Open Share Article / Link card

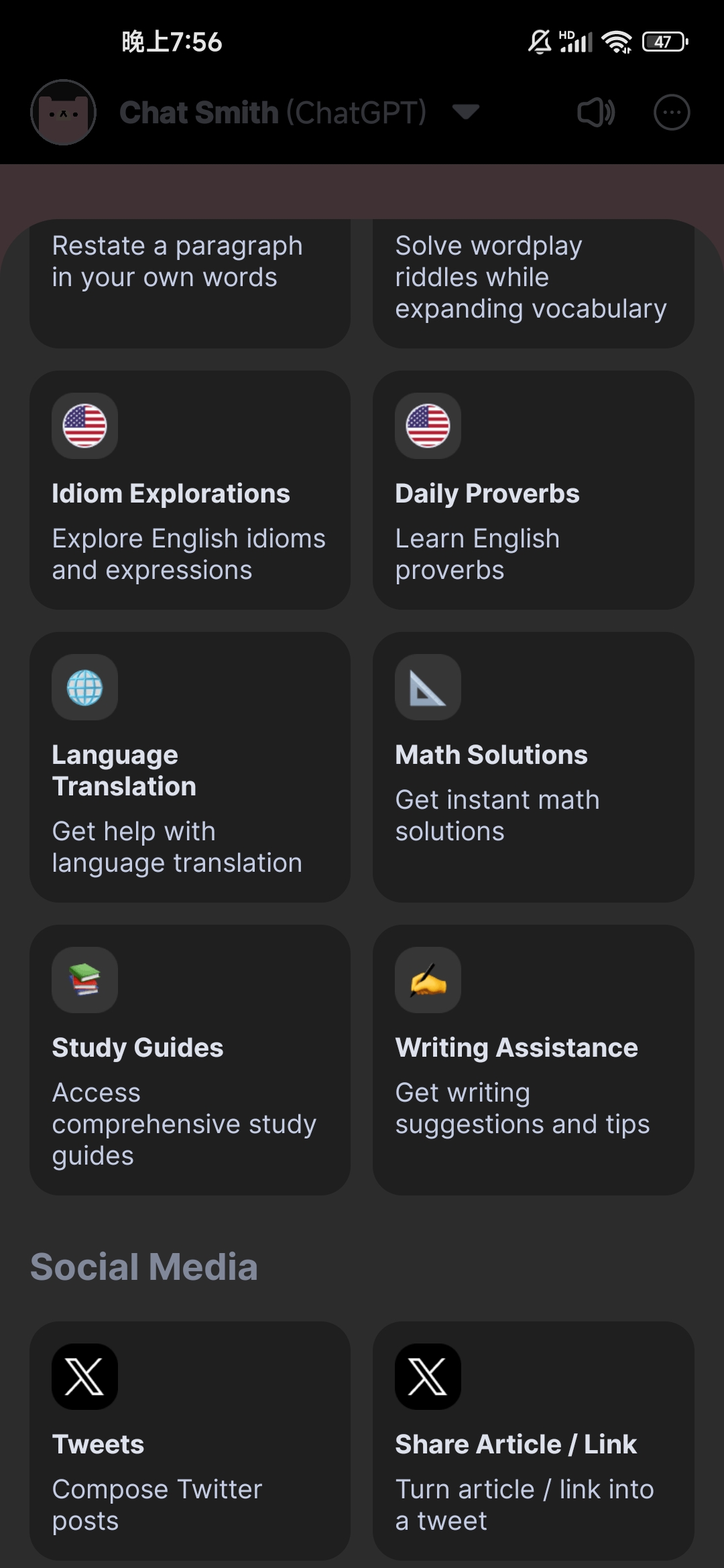tap(533, 1441)
